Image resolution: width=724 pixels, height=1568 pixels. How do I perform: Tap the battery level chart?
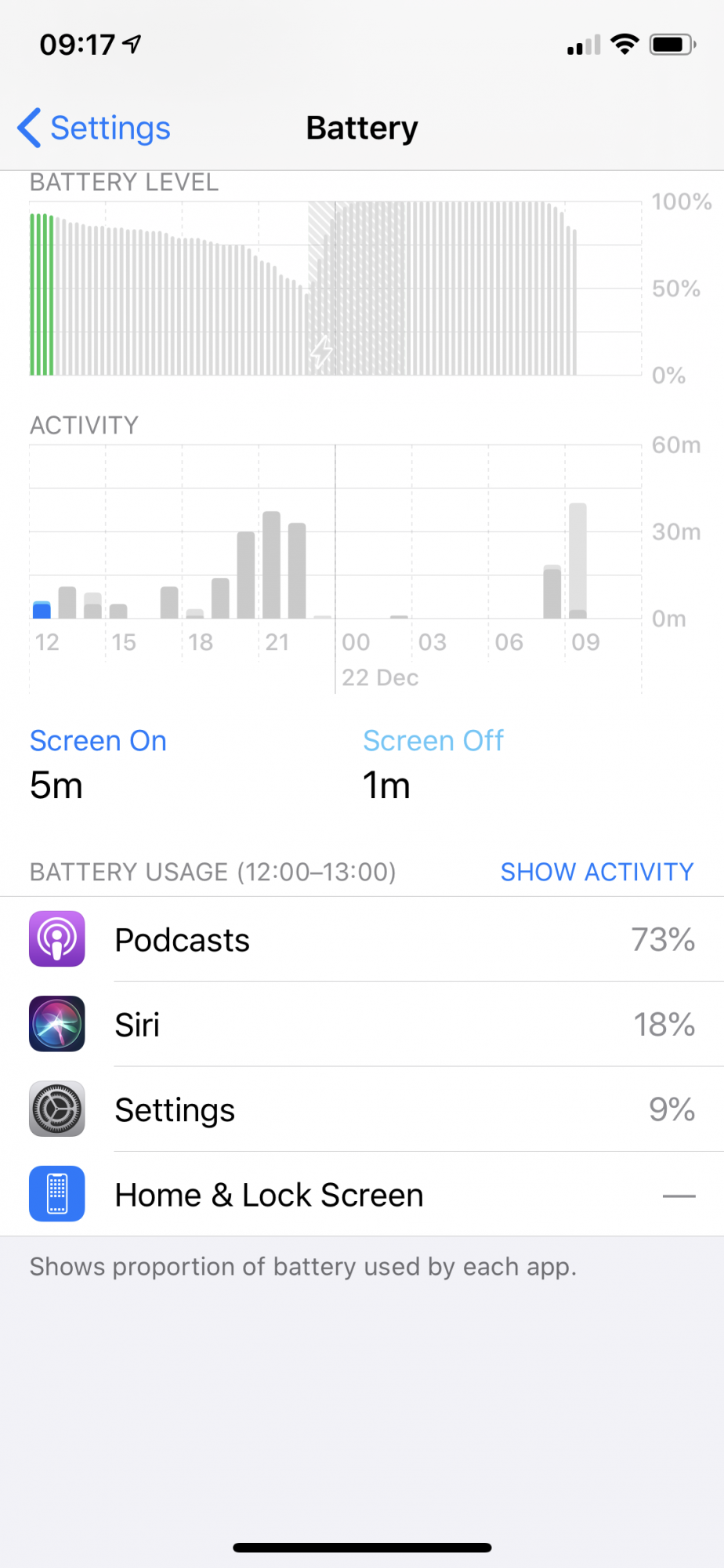[x=335, y=289]
